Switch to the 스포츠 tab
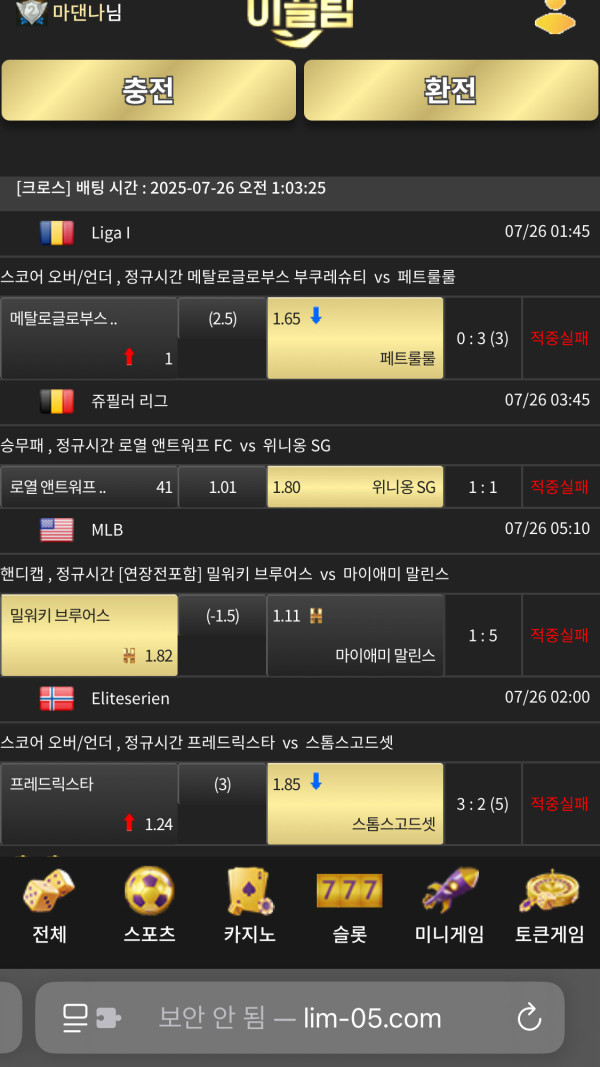 [x=149, y=906]
